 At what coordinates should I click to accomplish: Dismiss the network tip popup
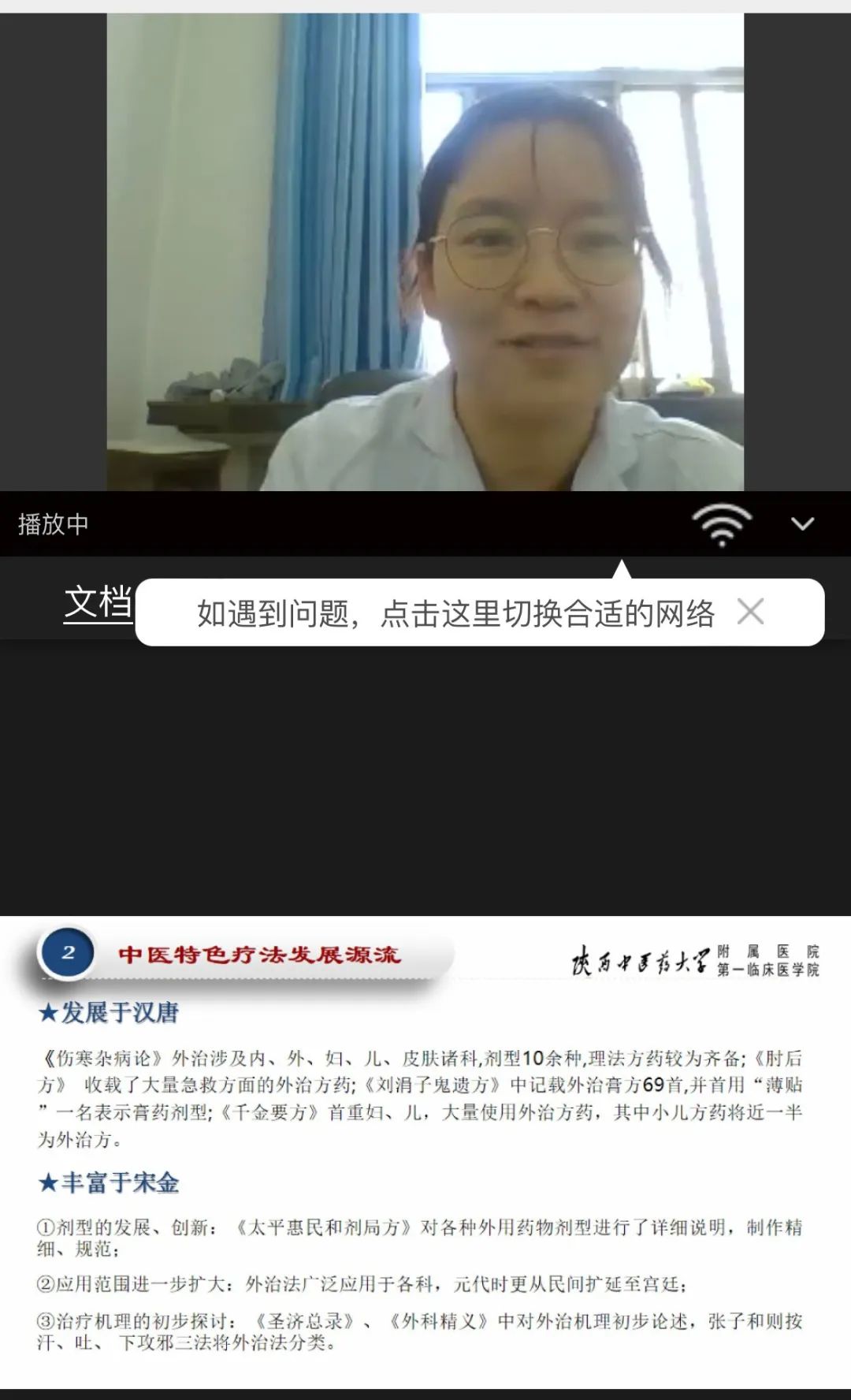click(x=752, y=612)
